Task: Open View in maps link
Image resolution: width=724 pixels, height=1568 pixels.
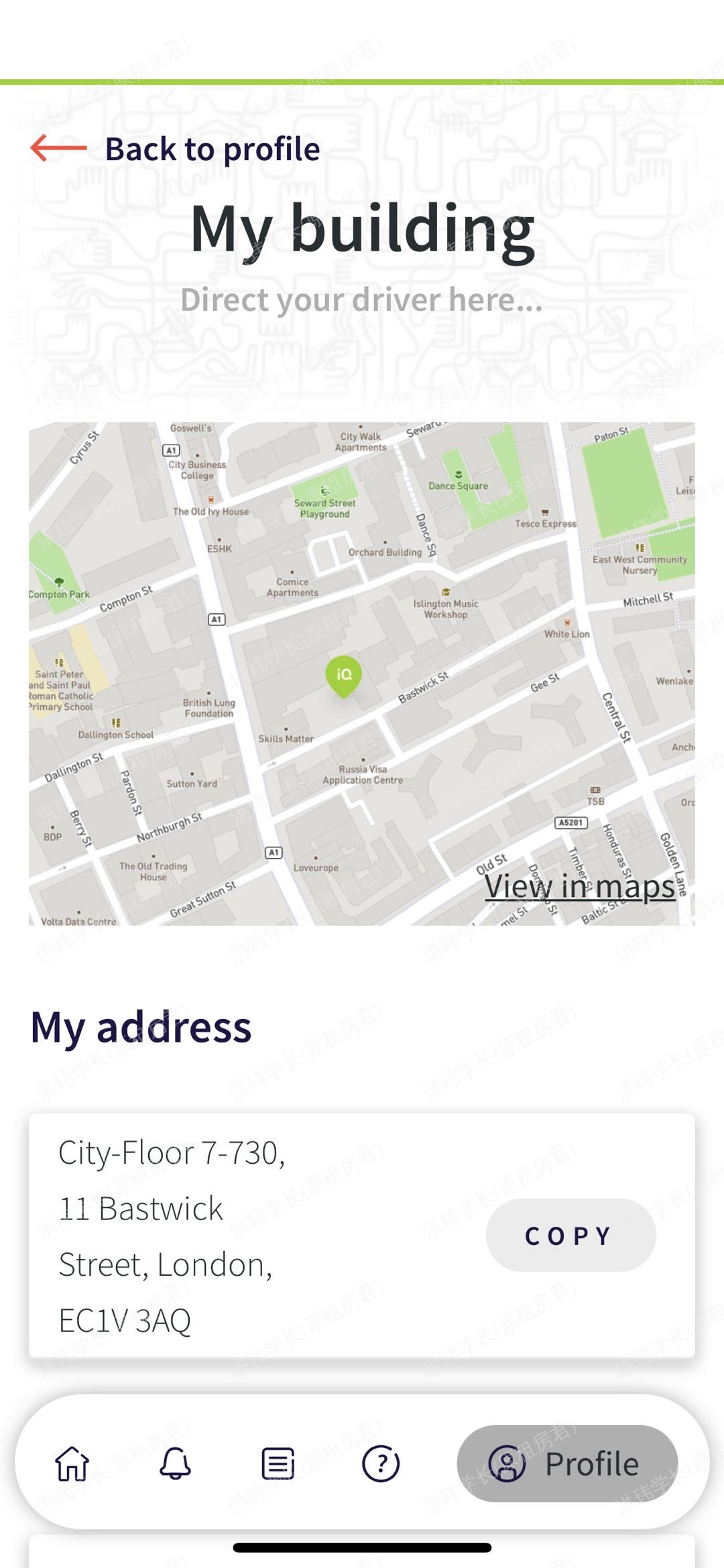Action: coord(579,886)
